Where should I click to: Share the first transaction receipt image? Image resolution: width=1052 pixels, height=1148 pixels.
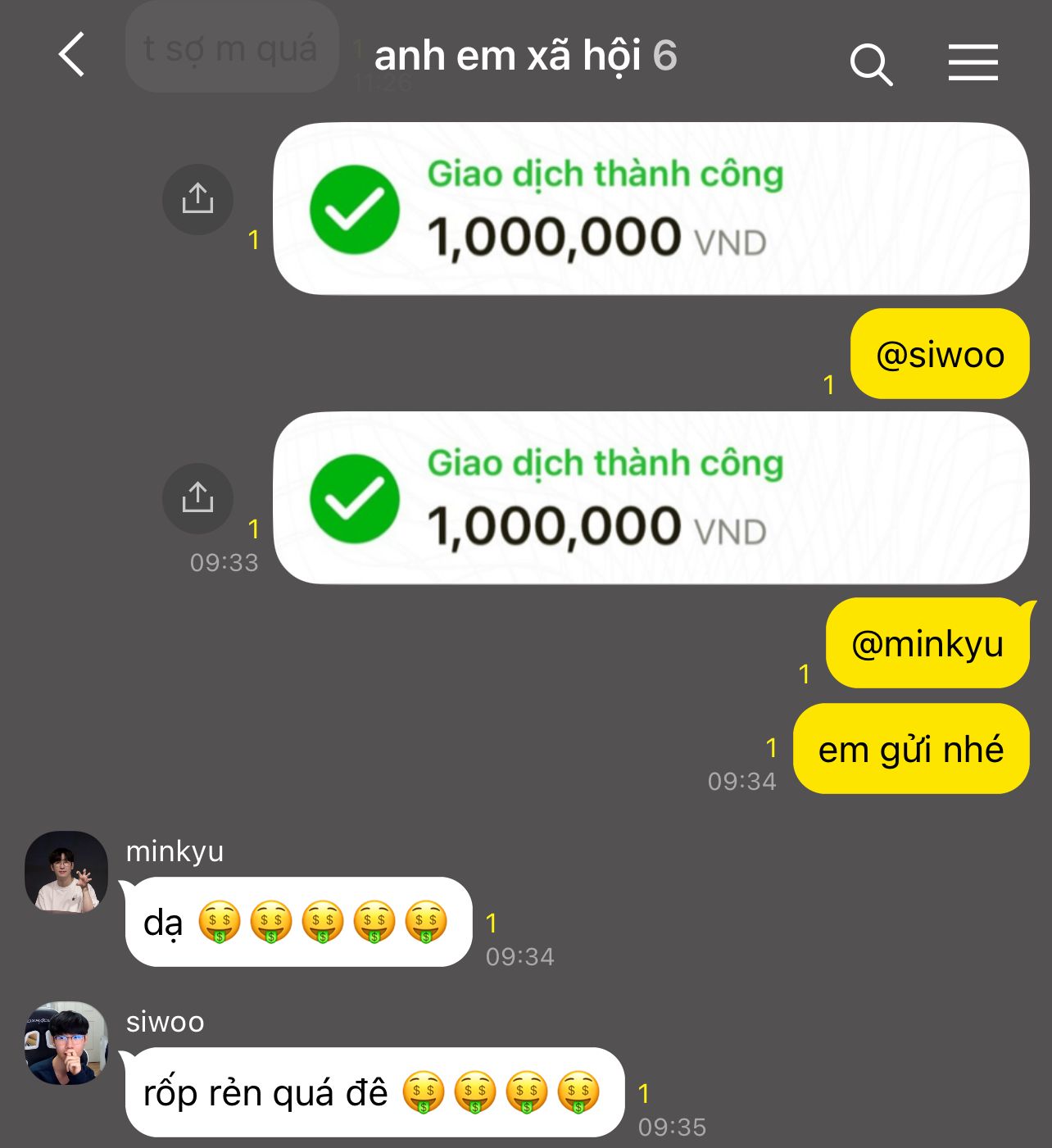click(x=197, y=199)
